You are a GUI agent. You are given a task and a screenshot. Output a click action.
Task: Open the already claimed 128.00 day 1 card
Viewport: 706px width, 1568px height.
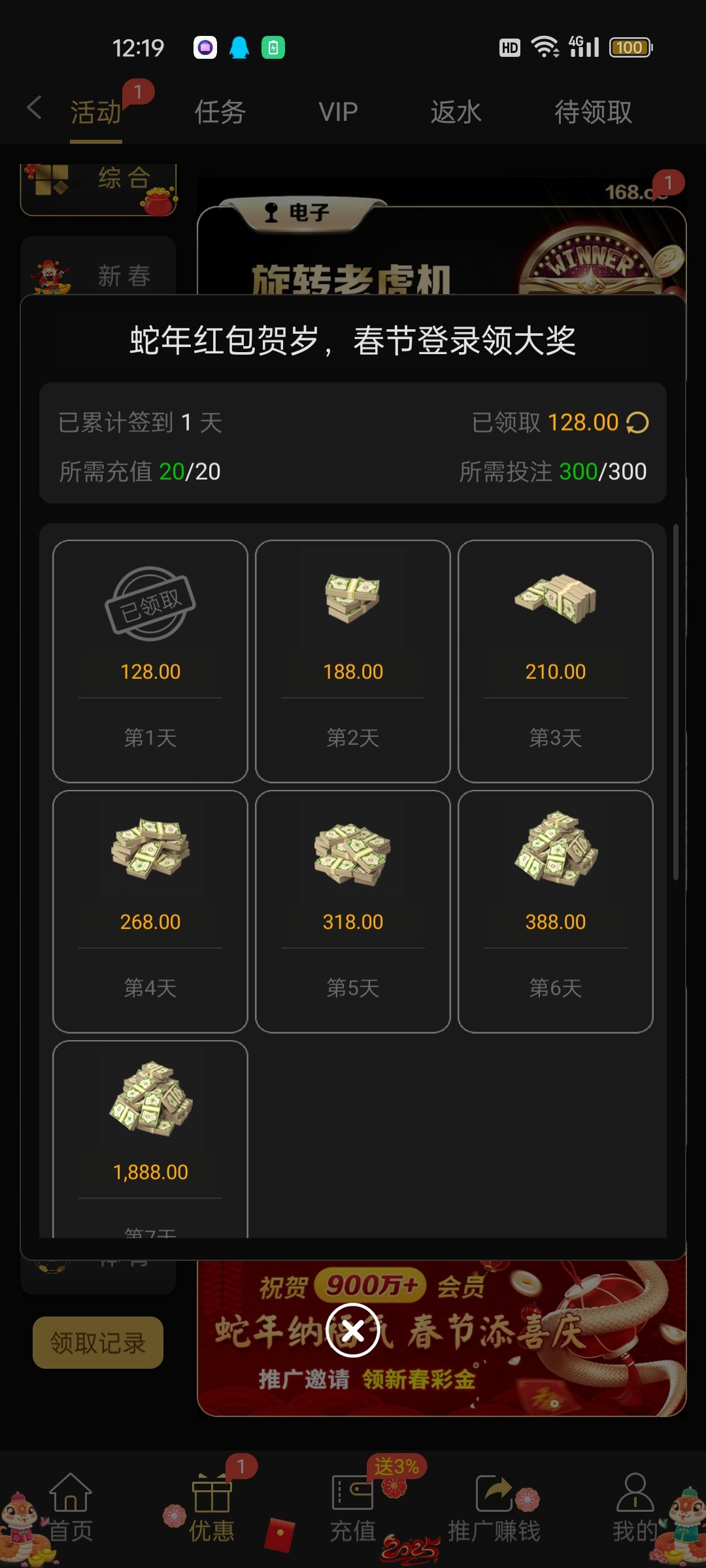pyautogui.click(x=150, y=660)
